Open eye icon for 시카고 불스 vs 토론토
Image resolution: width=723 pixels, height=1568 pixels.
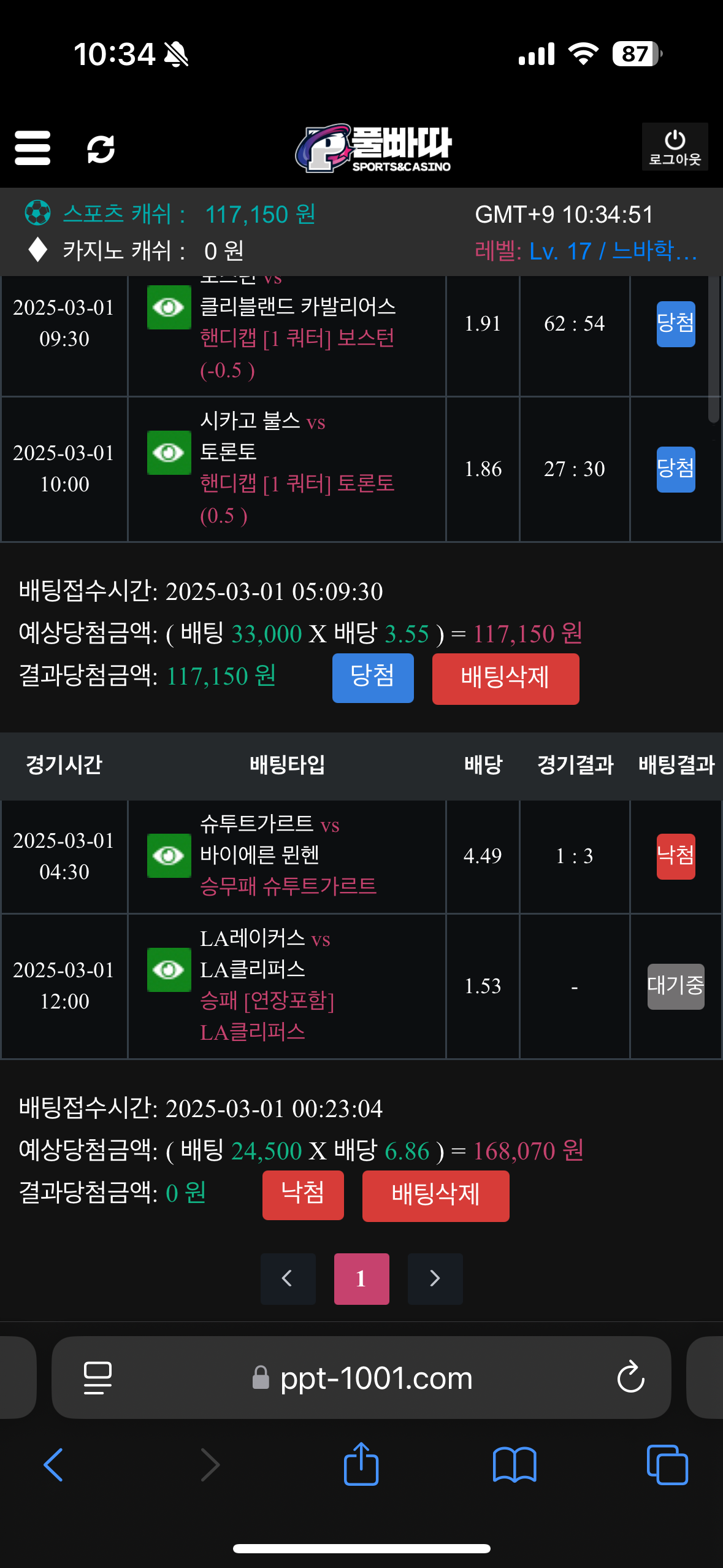click(169, 453)
